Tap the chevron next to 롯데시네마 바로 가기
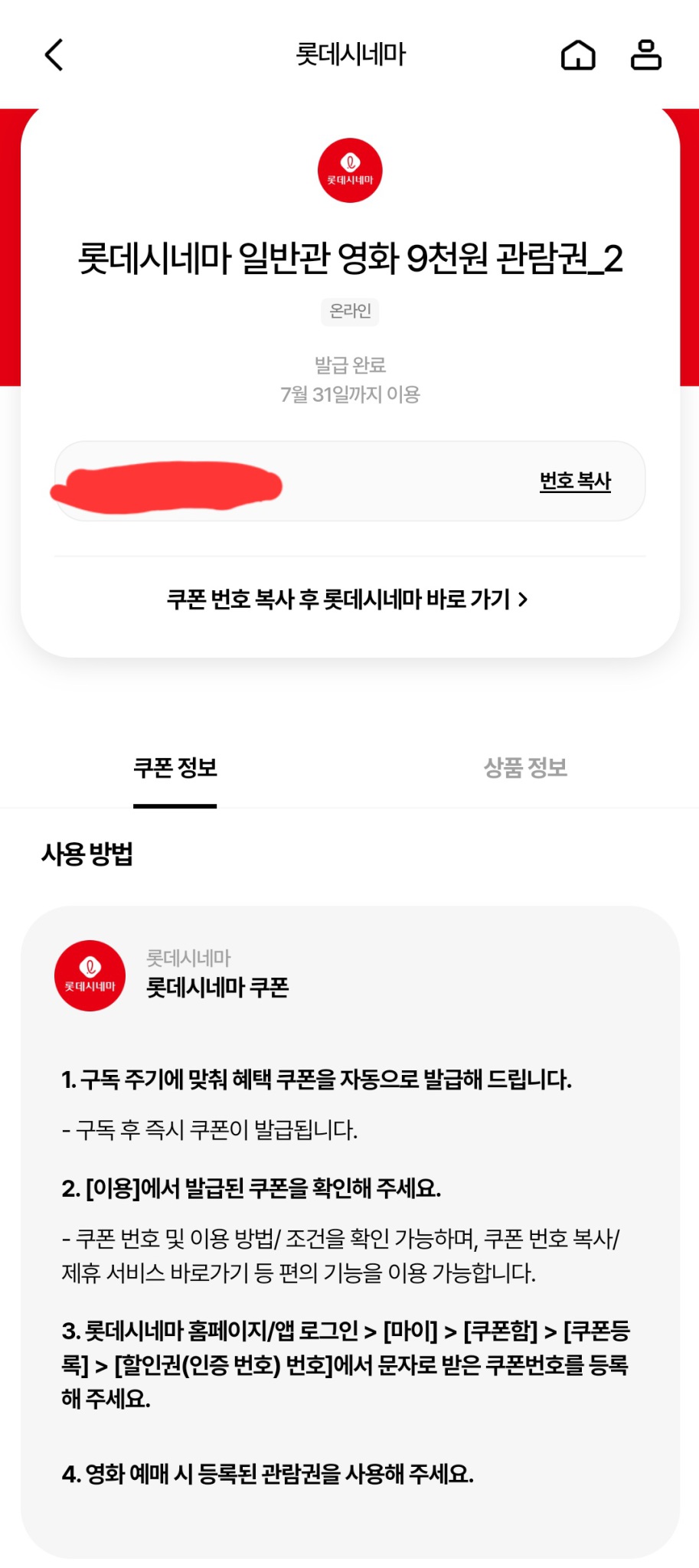 point(525,602)
